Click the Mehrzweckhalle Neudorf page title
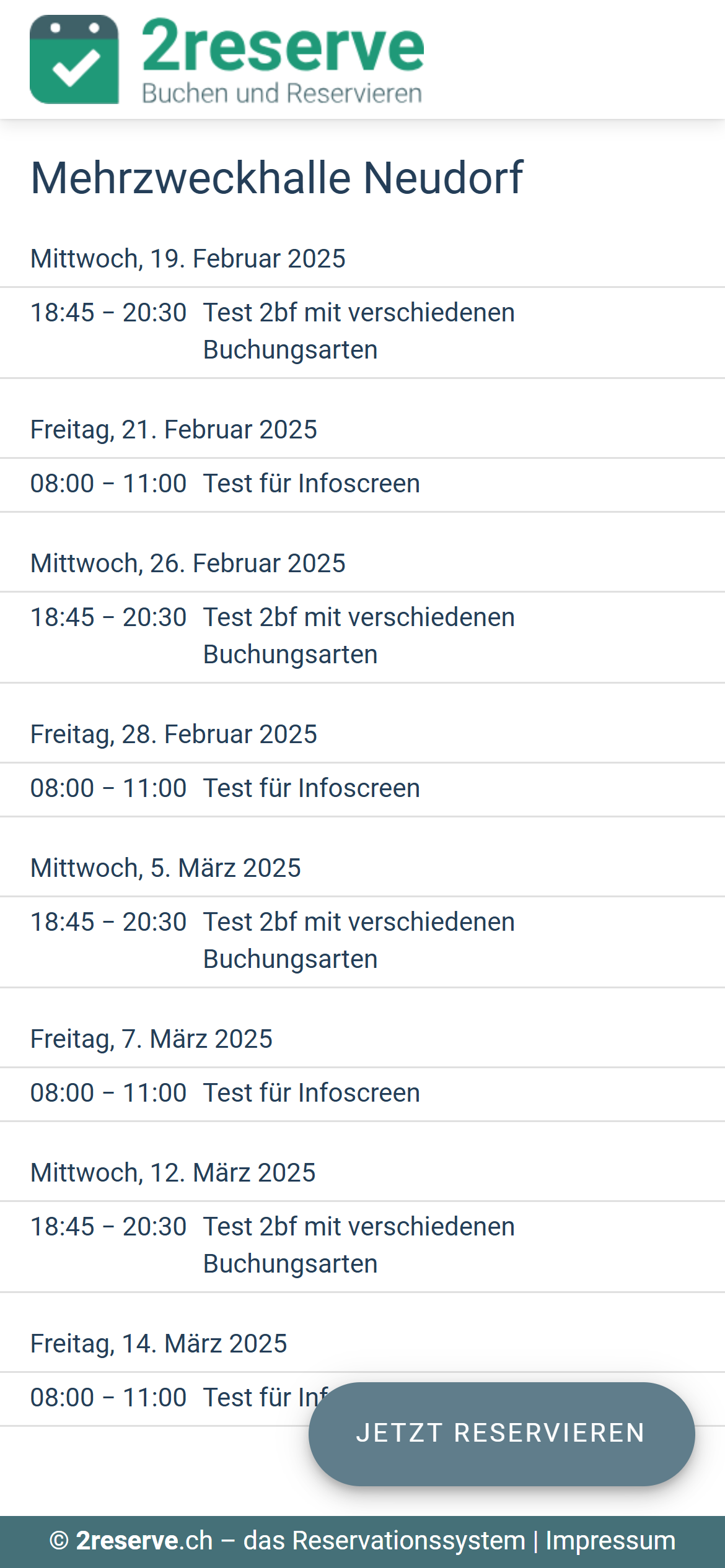Viewport: 725px width, 1568px height. 277,179
